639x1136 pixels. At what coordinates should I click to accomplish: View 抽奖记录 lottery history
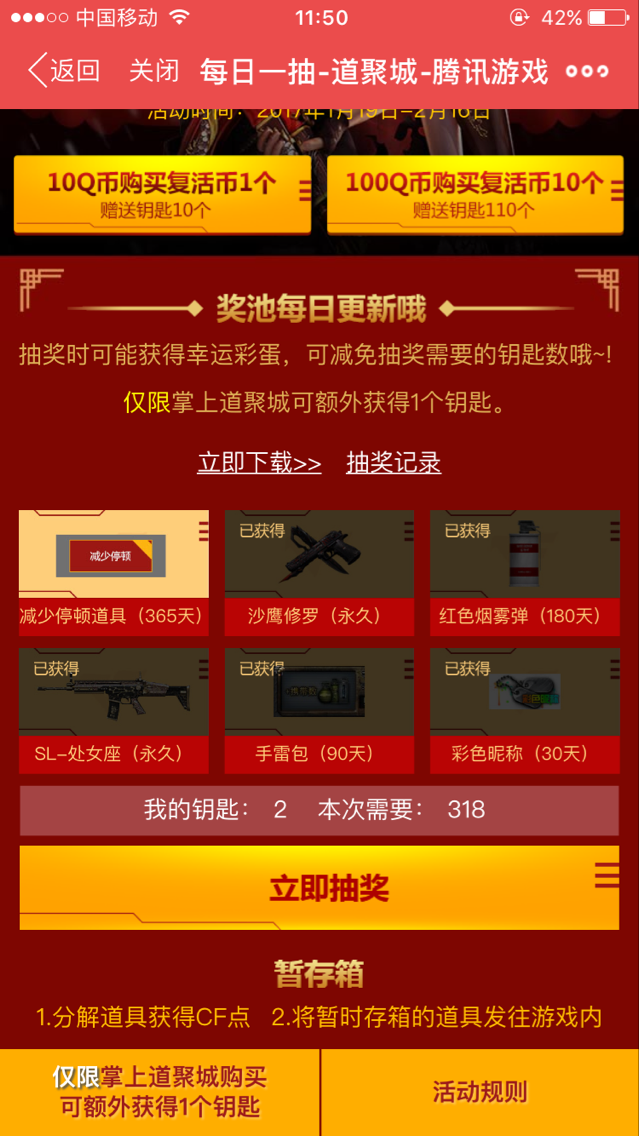pyautogui.click(x=393, y=462)
